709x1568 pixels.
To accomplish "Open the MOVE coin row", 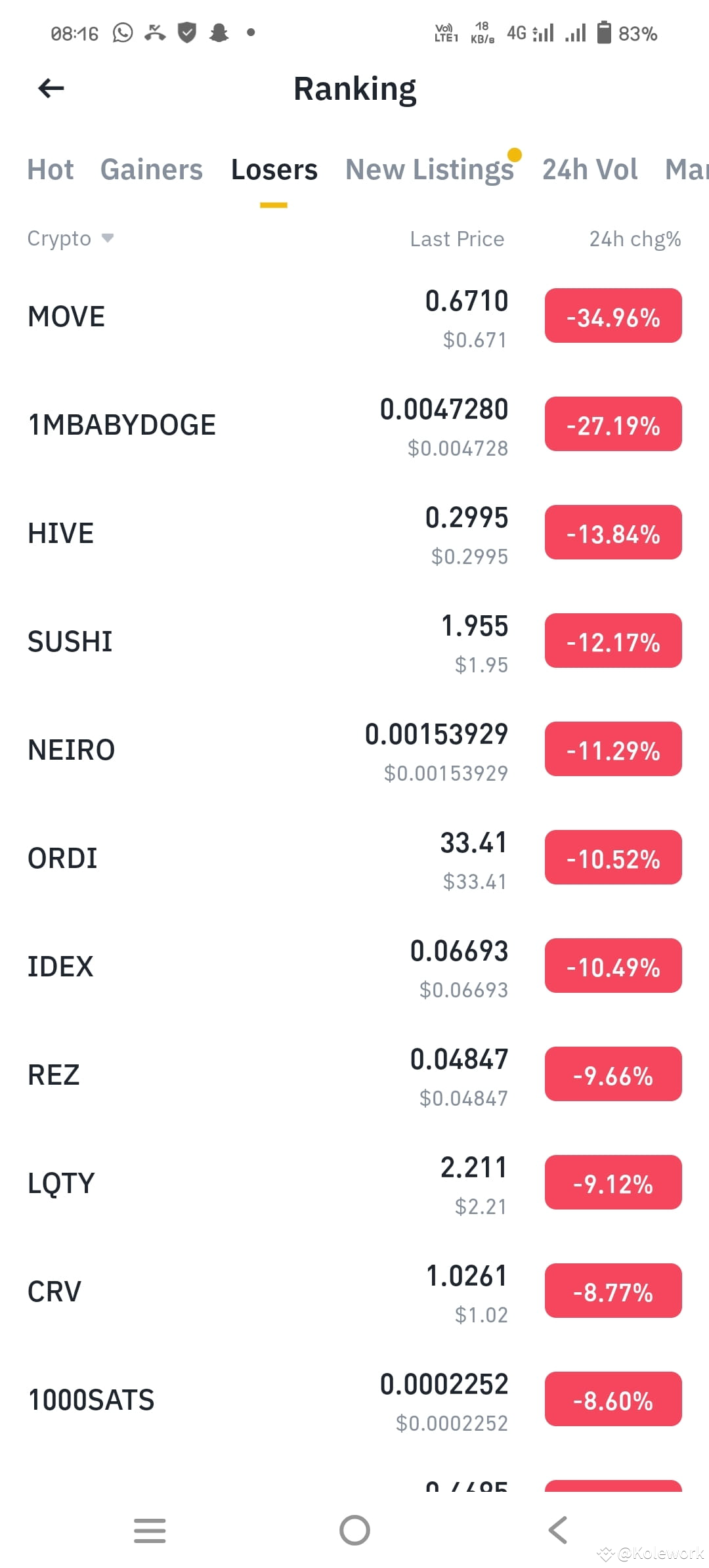I will [354, 317].
